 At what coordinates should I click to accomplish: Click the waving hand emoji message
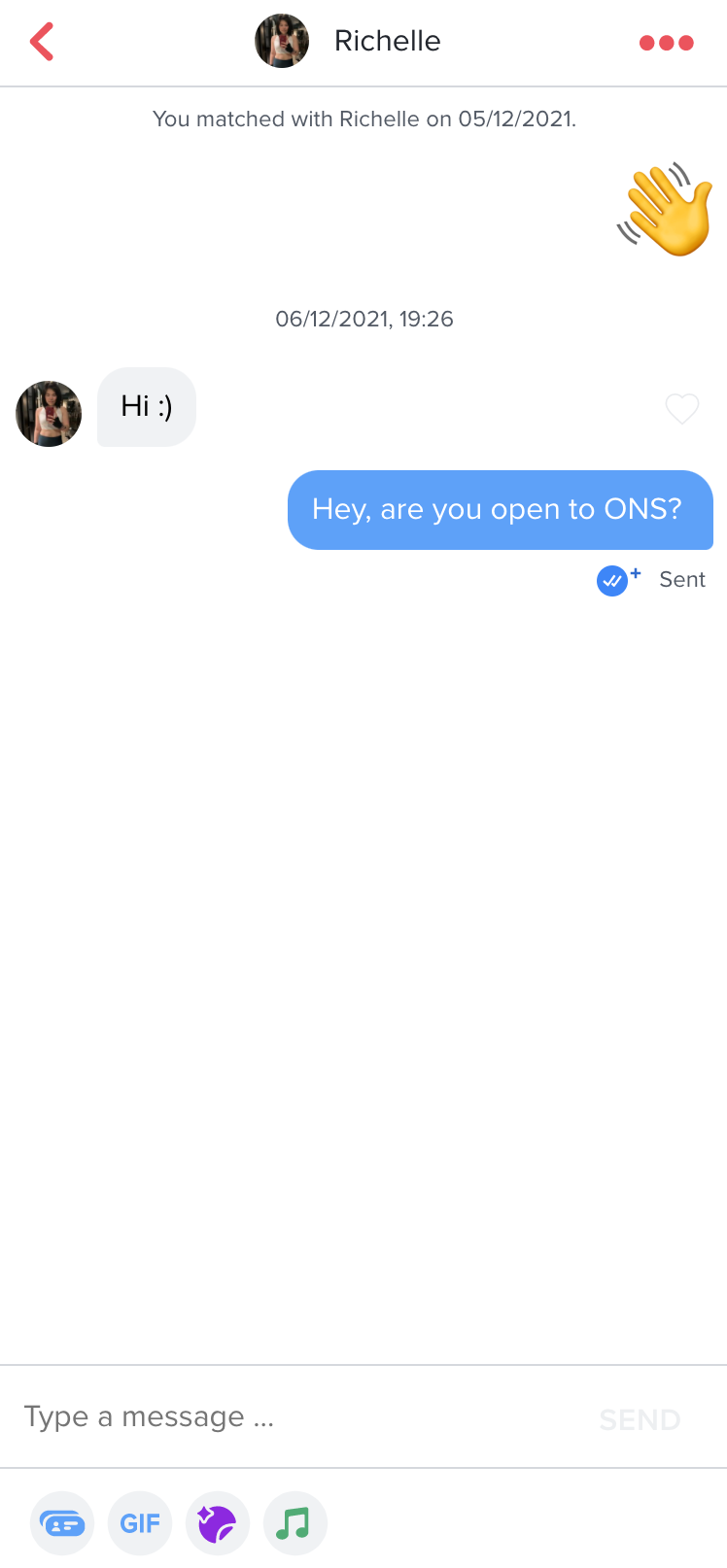(667, 209)
